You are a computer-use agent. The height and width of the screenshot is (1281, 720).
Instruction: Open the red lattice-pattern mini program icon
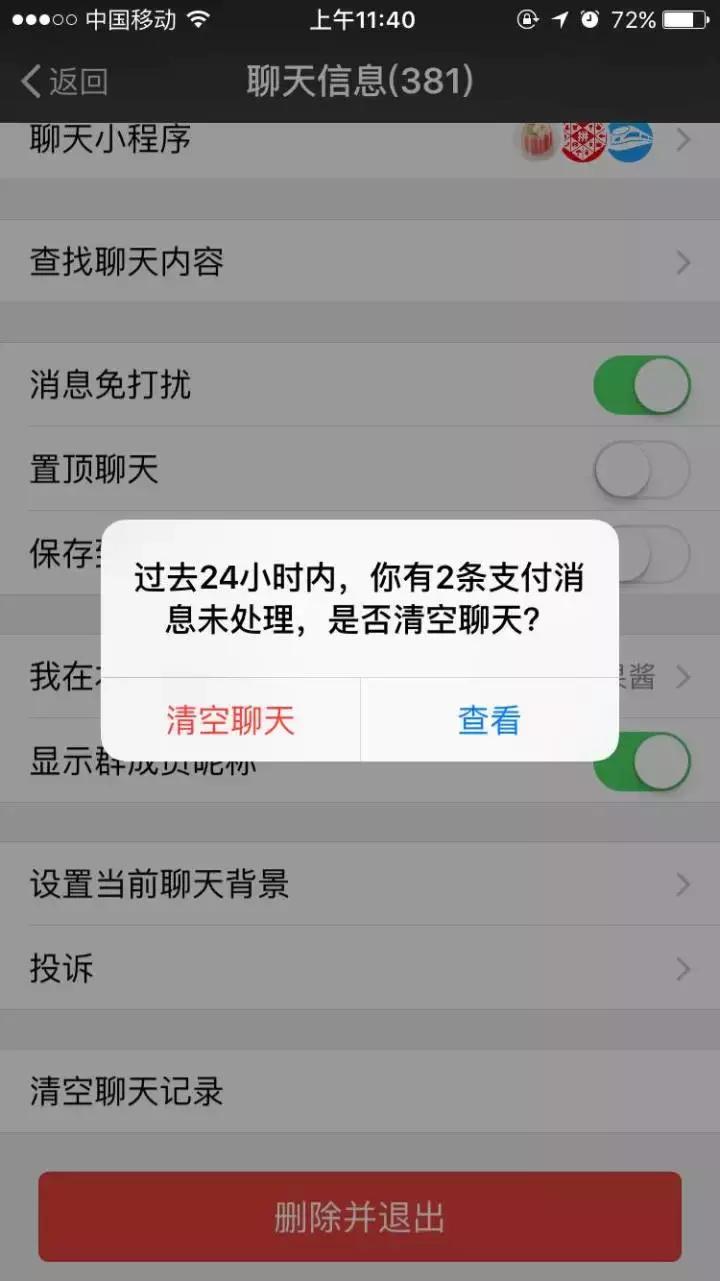click(582, 140)
